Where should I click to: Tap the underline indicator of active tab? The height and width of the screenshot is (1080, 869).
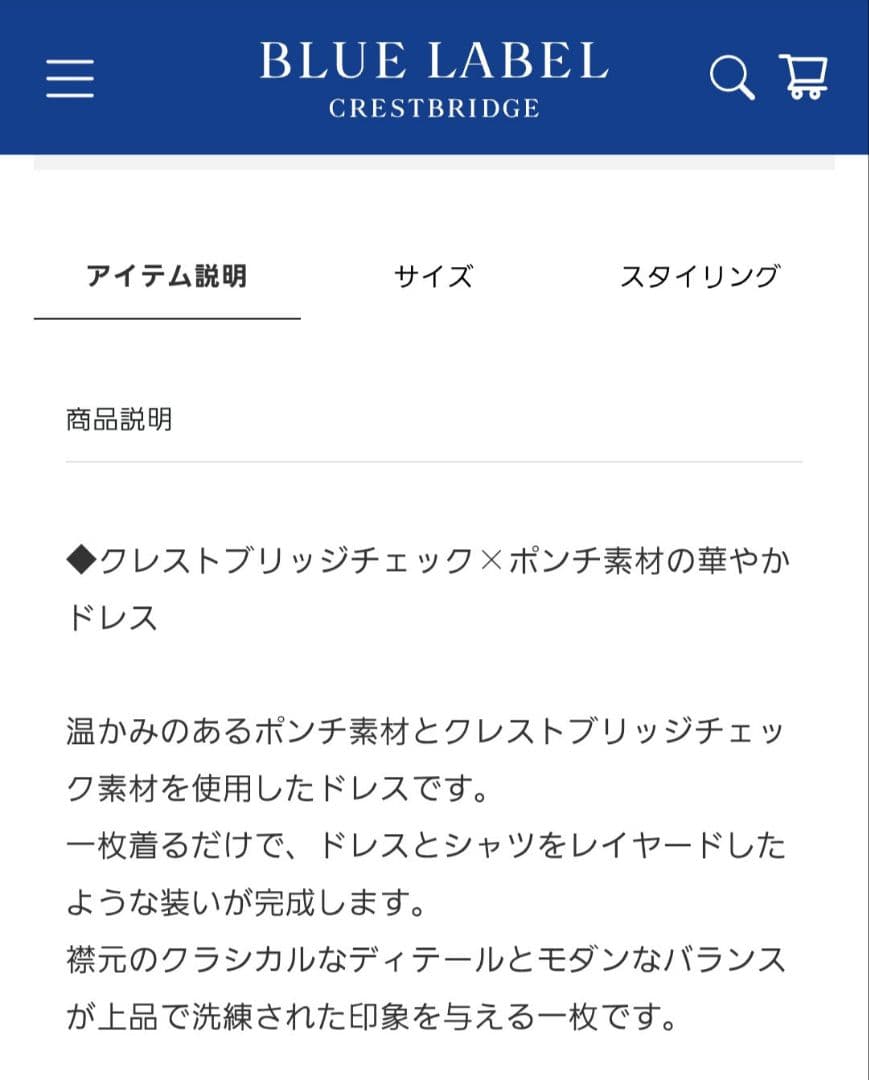[x=166, y=320]
